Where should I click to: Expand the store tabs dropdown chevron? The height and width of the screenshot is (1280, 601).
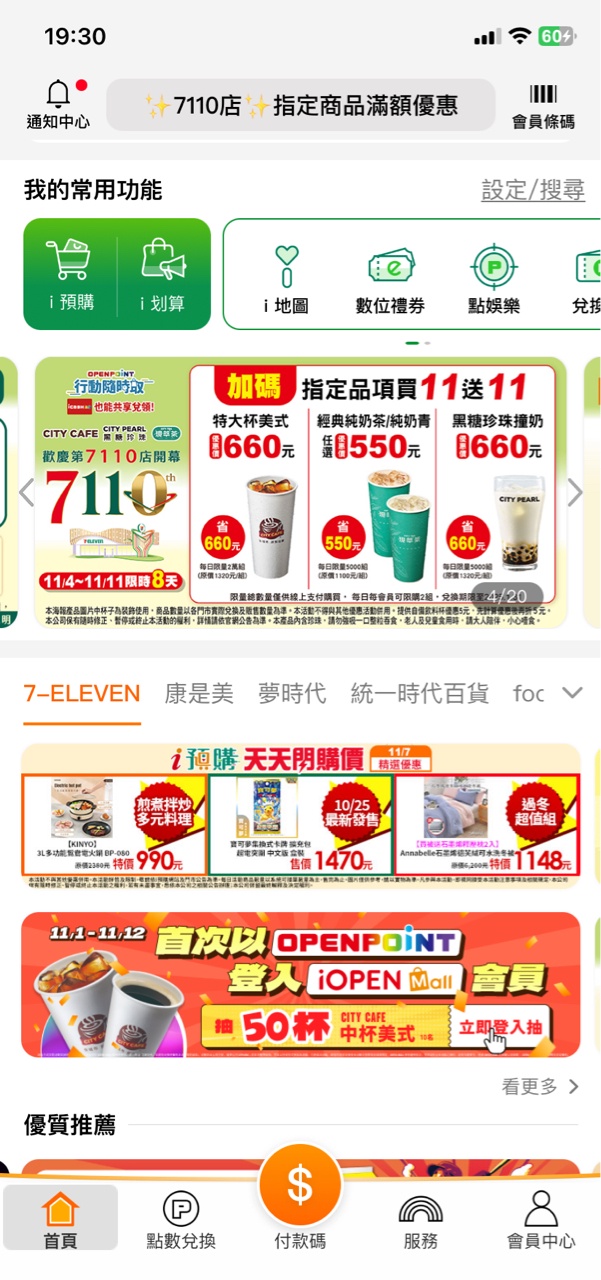coord(572,692)
